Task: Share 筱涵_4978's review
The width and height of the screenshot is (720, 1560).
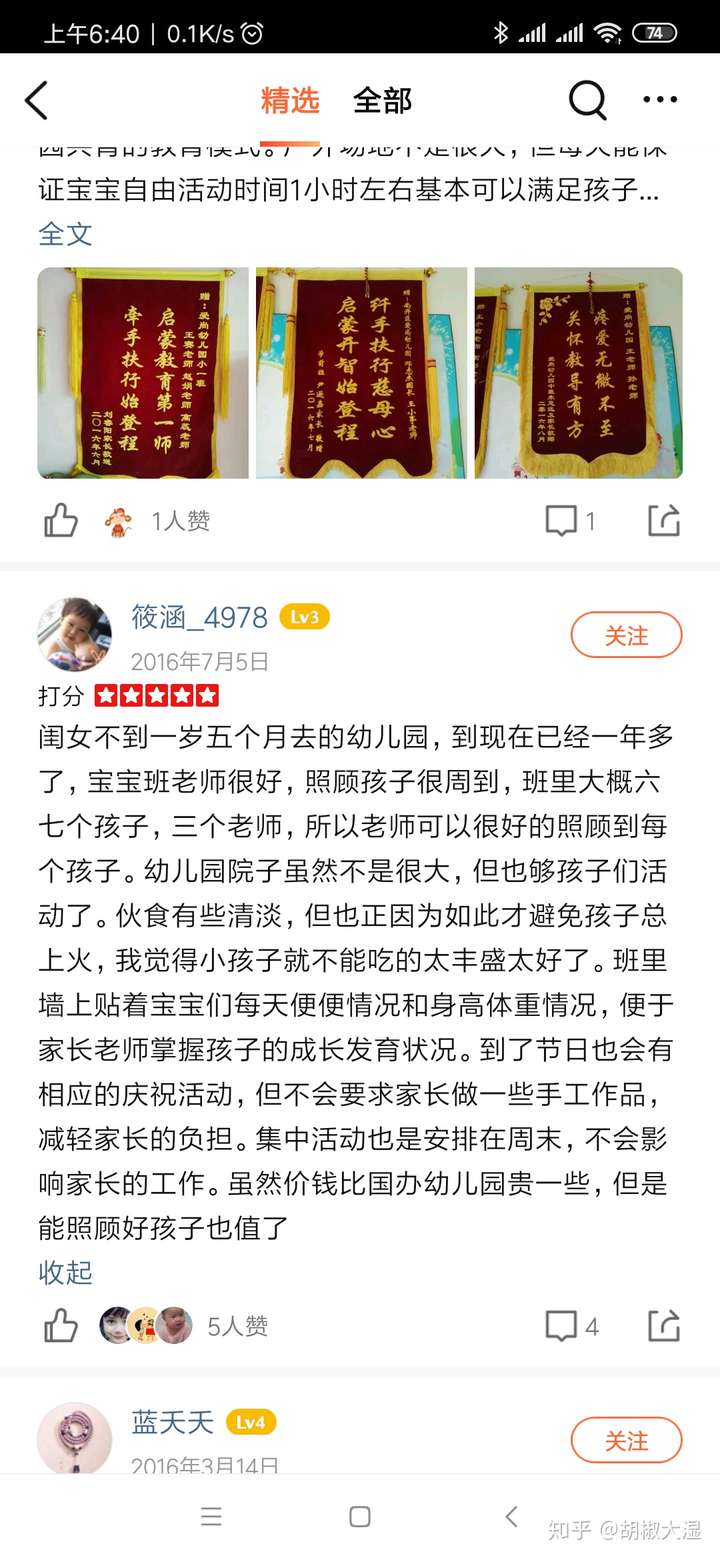Action: coord(664,1326)
